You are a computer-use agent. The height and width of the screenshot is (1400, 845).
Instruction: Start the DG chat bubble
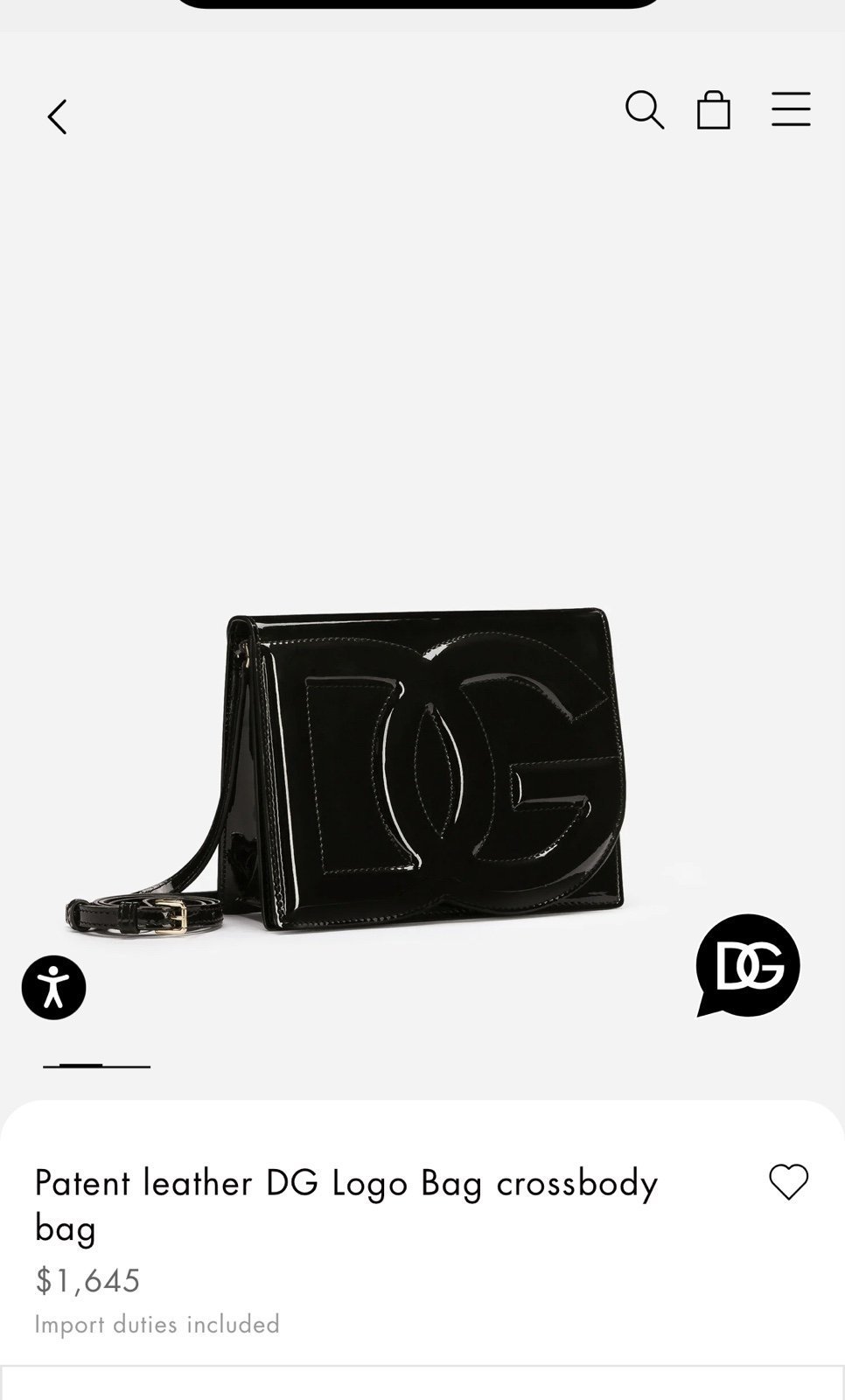(x=748, y=966)
